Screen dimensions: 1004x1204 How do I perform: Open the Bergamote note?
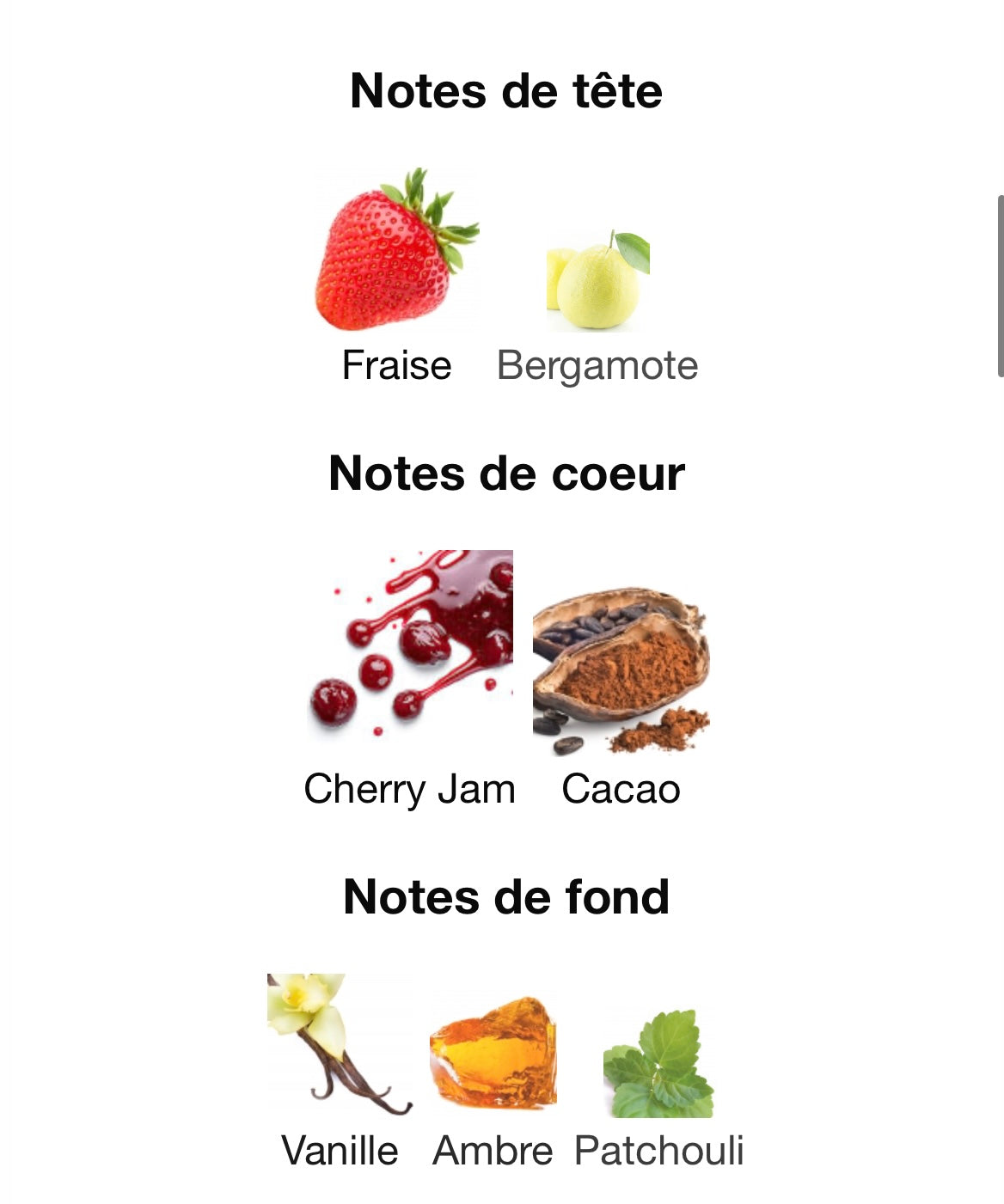[597, 281]
